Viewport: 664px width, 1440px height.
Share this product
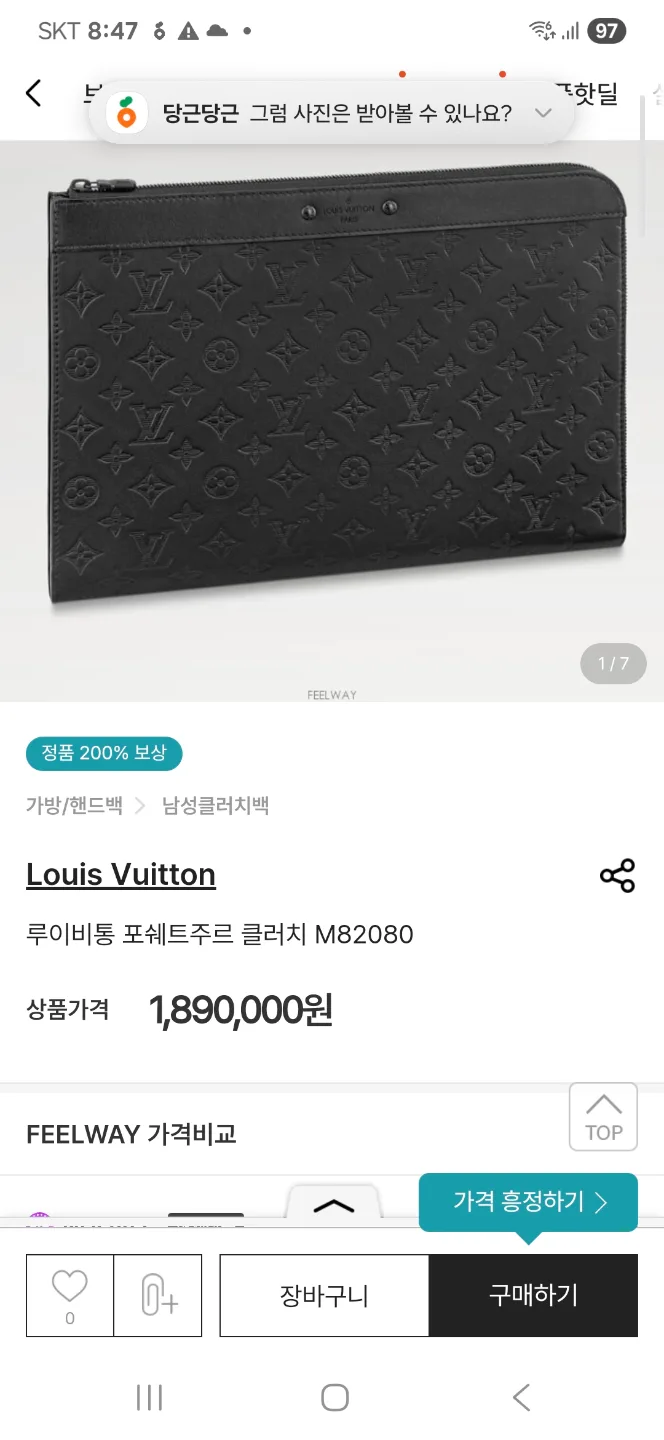click(617, 876)
